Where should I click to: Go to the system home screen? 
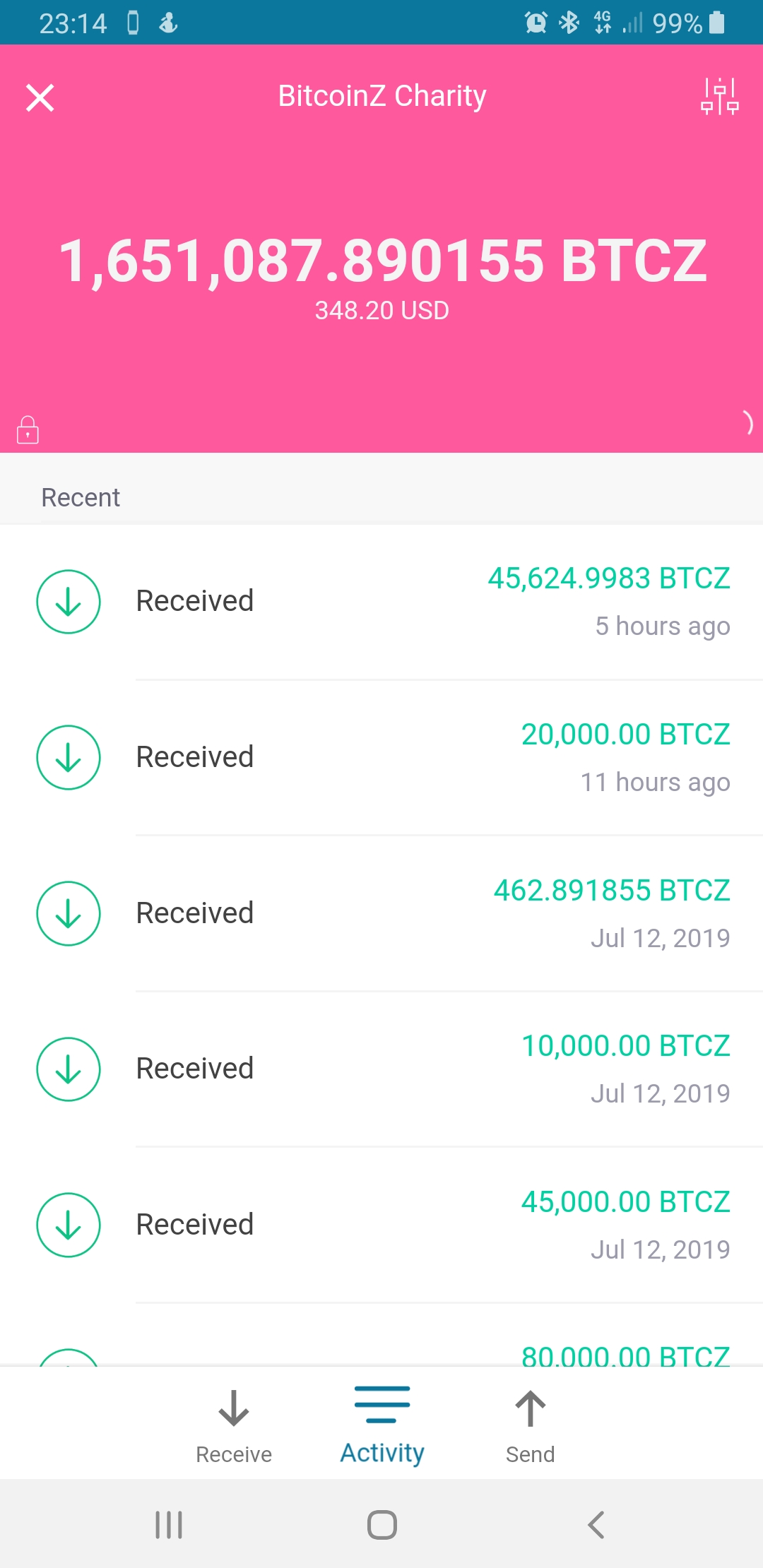point(382,1525)
